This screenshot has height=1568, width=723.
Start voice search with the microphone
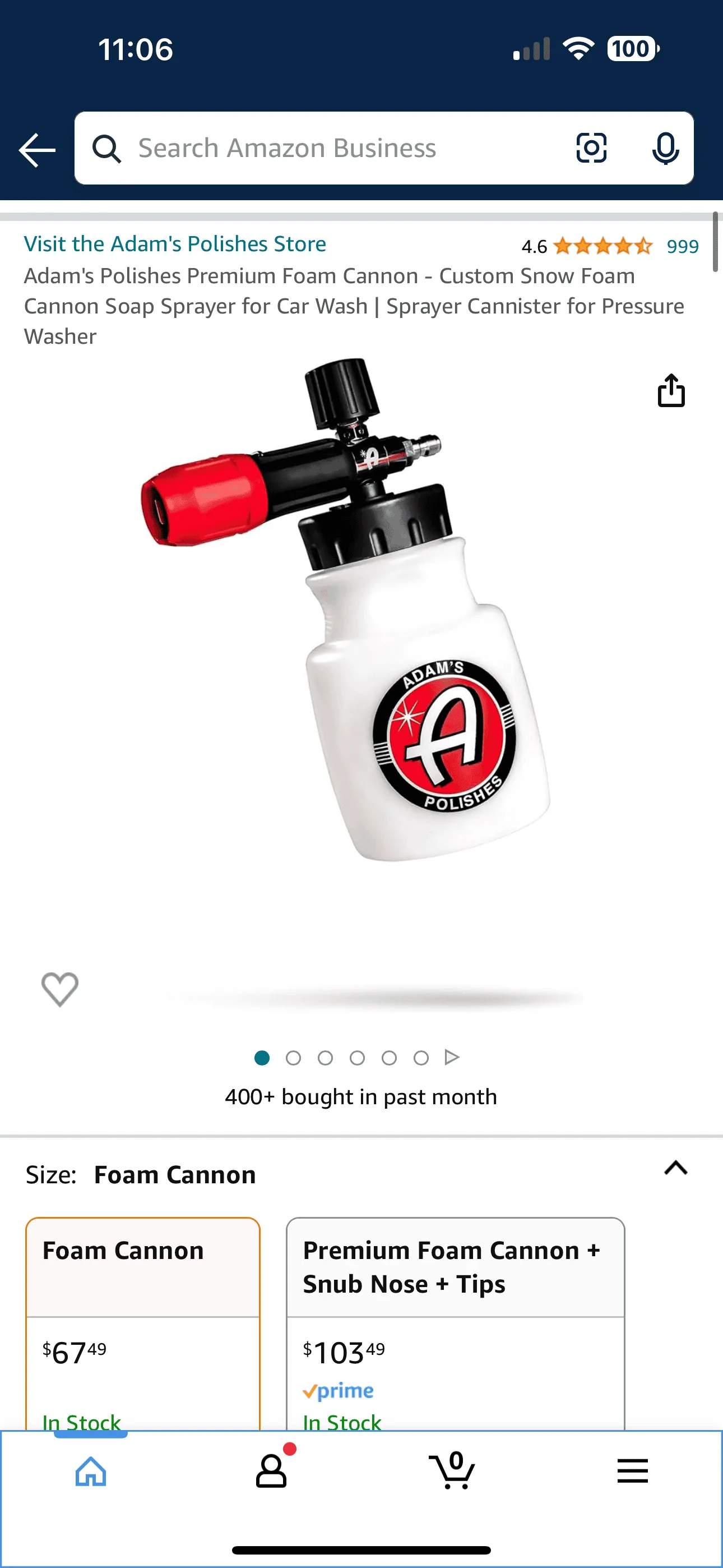(x=665, y=148)
